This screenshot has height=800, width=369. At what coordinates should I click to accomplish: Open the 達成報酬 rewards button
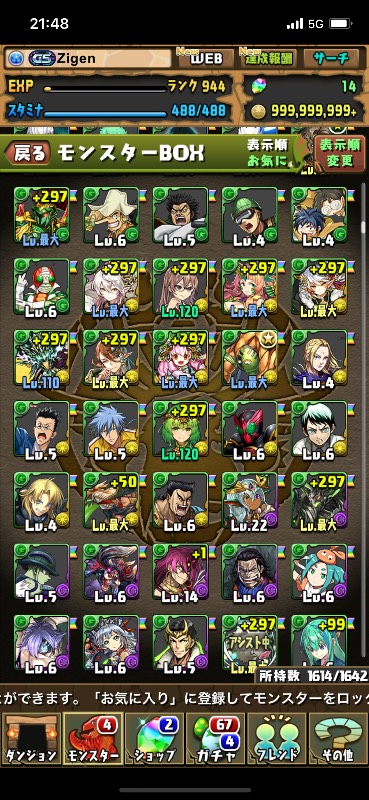point(268,58)
